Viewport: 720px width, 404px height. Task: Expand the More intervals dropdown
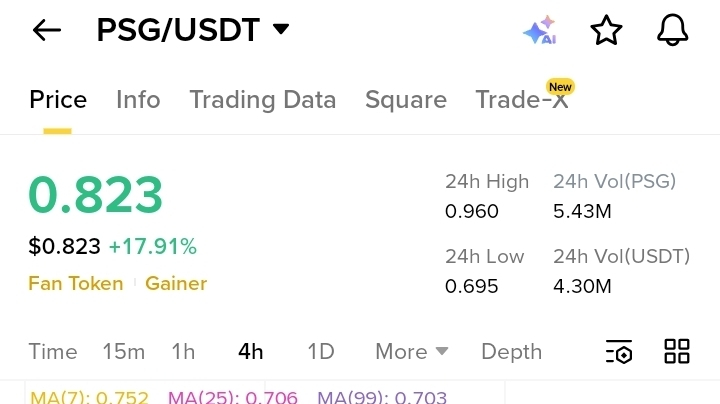(x=411, y=352)
